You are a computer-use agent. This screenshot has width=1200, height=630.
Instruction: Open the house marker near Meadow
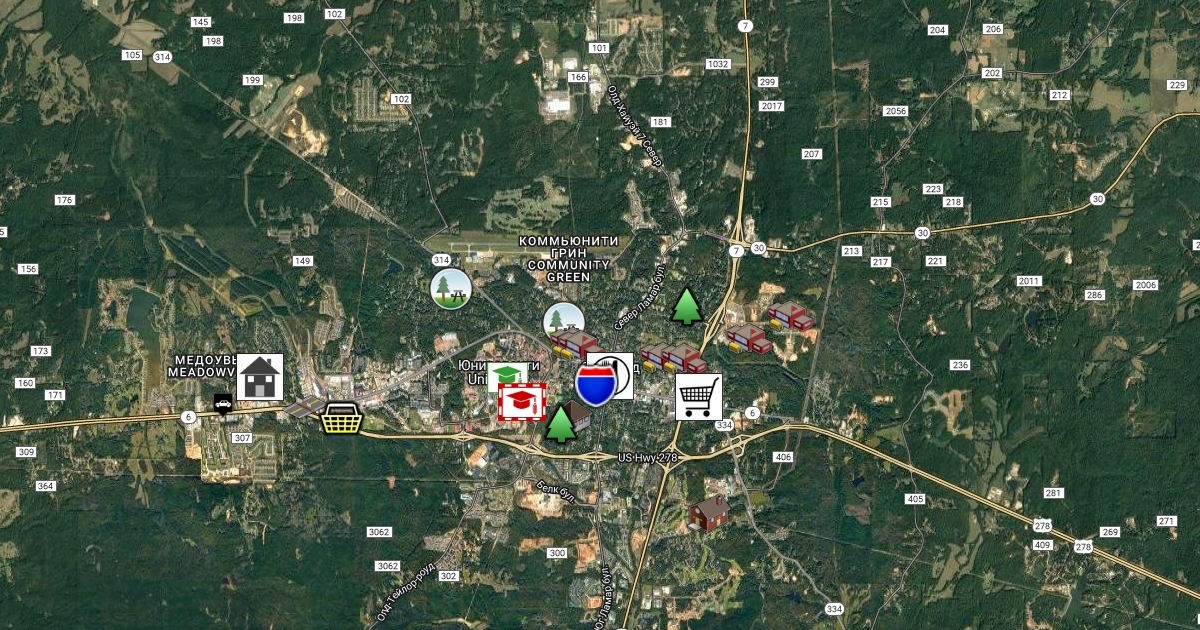tap(260, 377)
